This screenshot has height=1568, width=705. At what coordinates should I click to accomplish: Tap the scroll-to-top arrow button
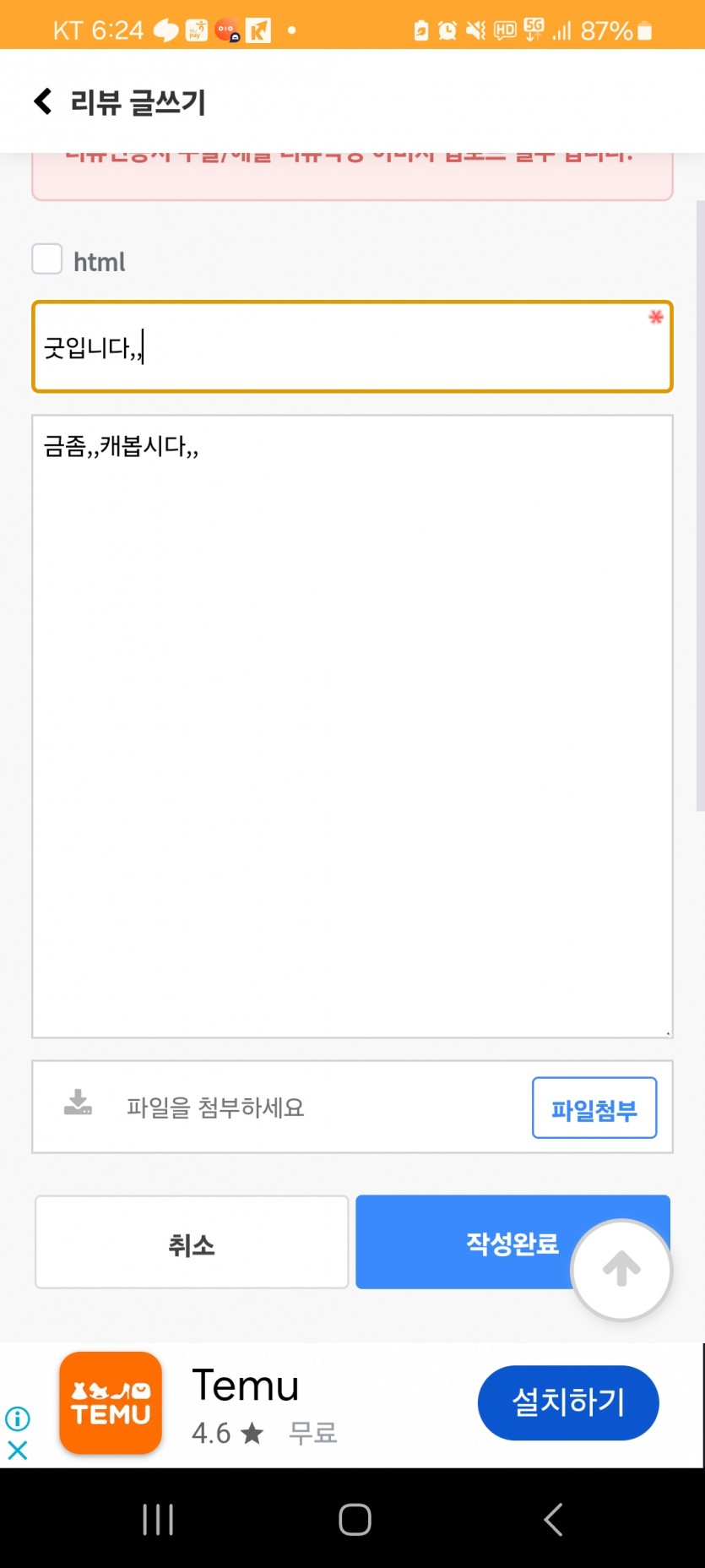tap(621, 1270)
